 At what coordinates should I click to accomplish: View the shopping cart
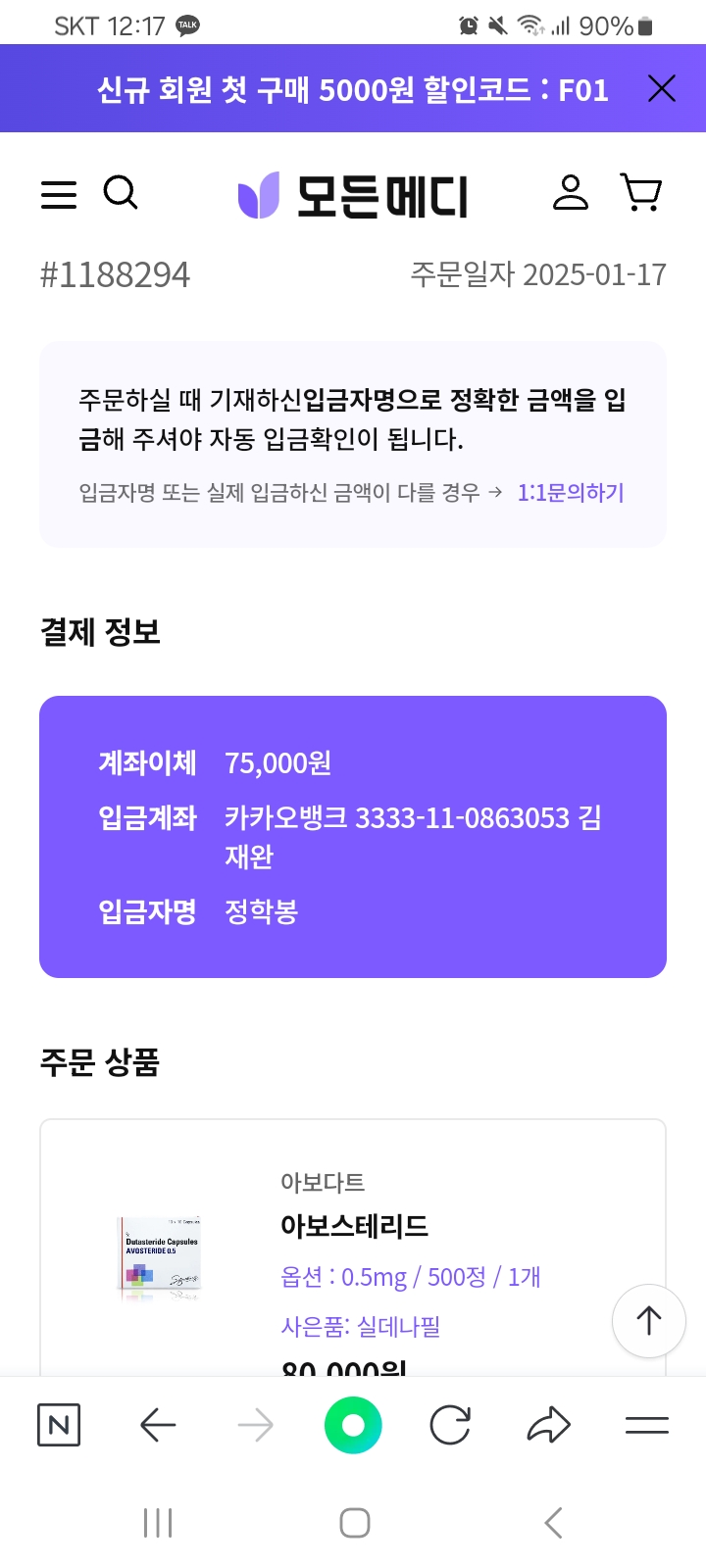pos(641,193)
